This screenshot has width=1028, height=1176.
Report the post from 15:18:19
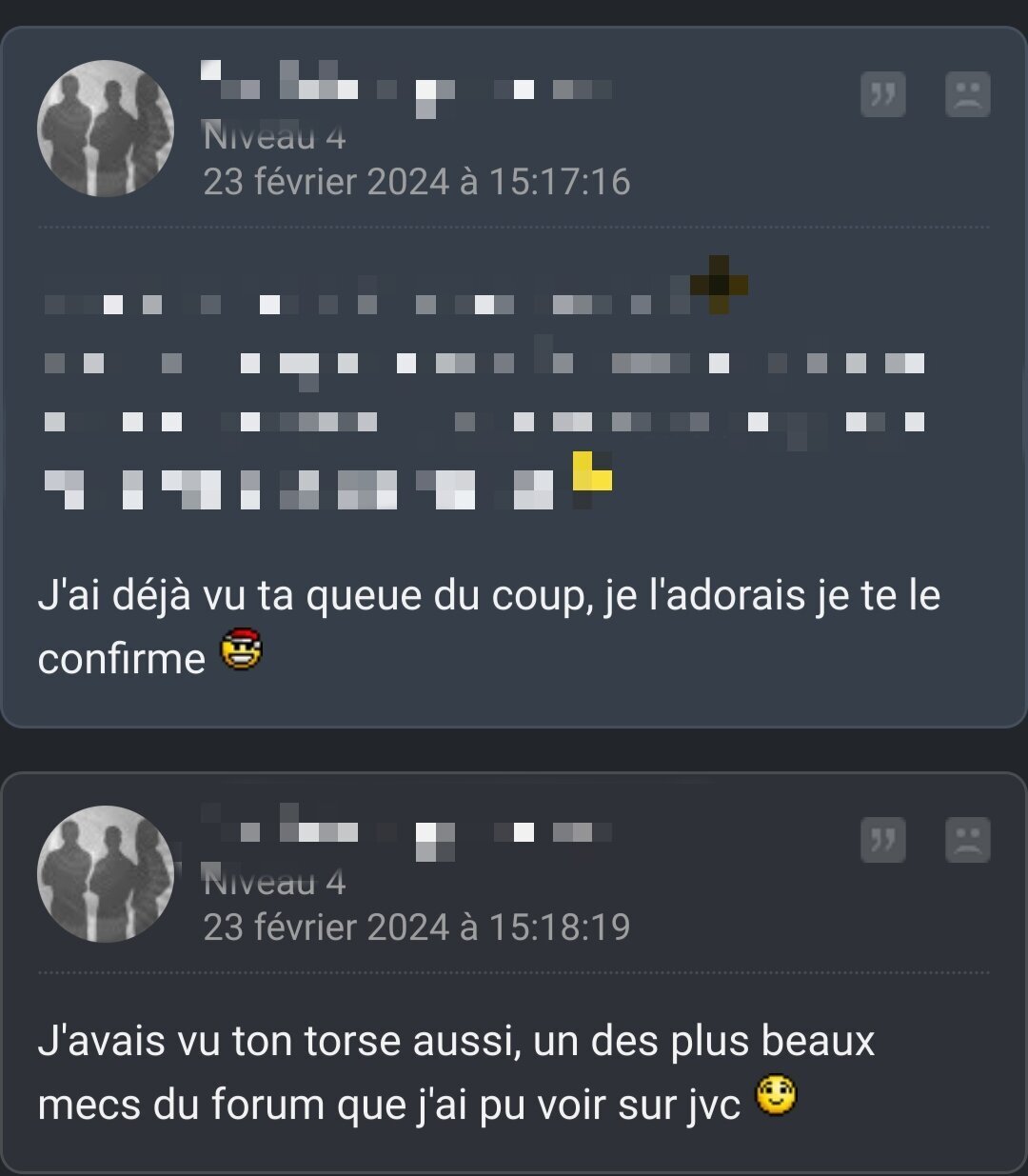click(967, 840)
